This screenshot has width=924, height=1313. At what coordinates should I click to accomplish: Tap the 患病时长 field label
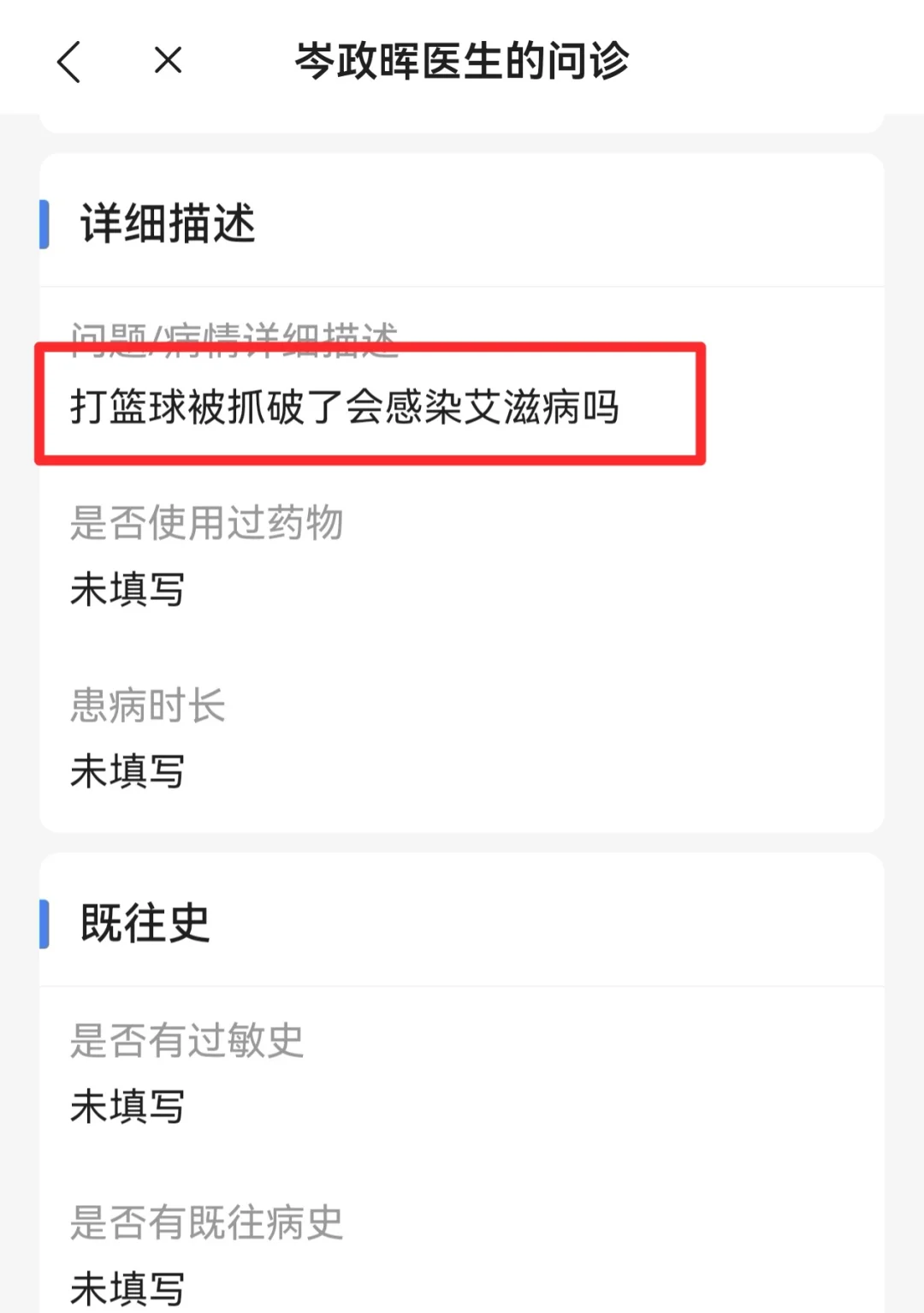[x=147, y=705]
